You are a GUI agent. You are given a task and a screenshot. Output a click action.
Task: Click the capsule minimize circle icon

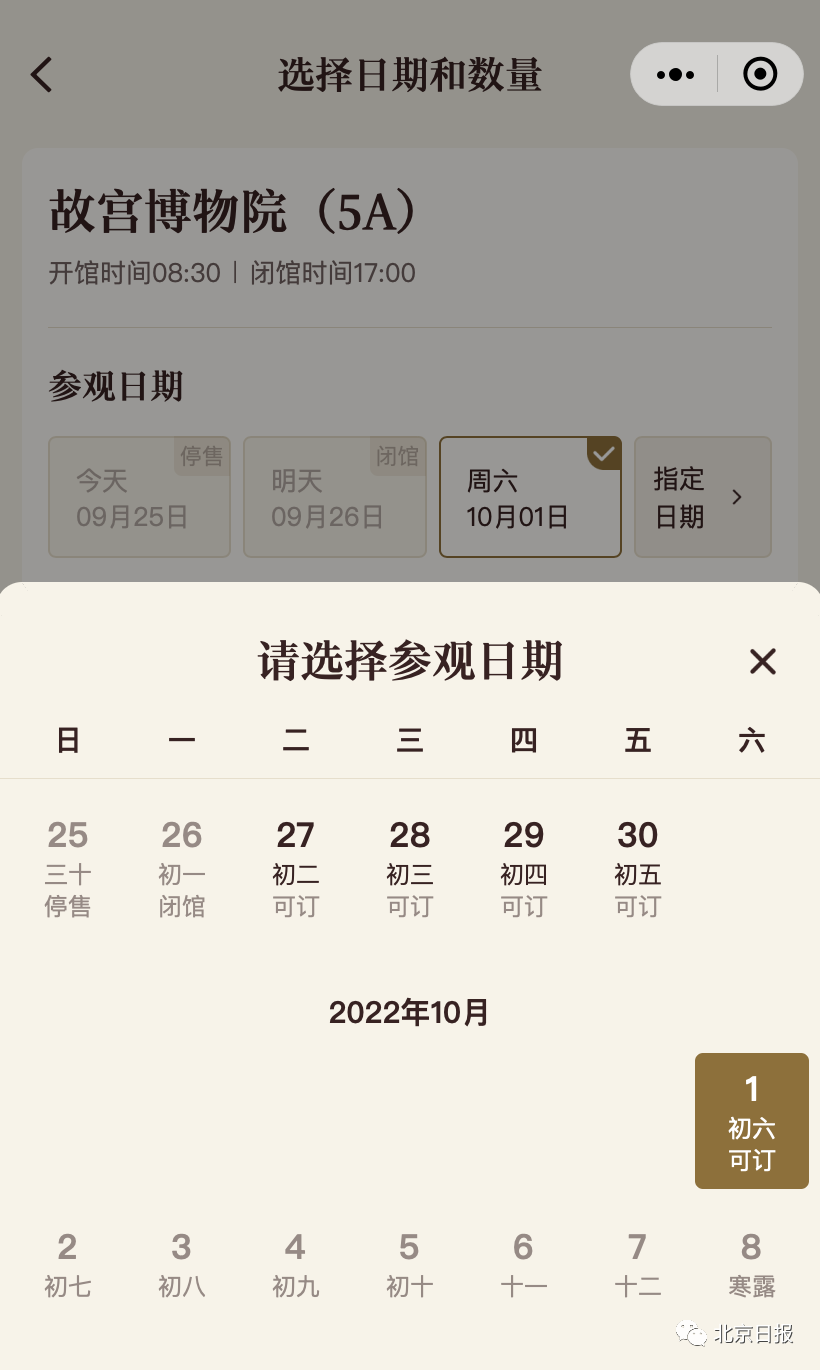[758, 74]
